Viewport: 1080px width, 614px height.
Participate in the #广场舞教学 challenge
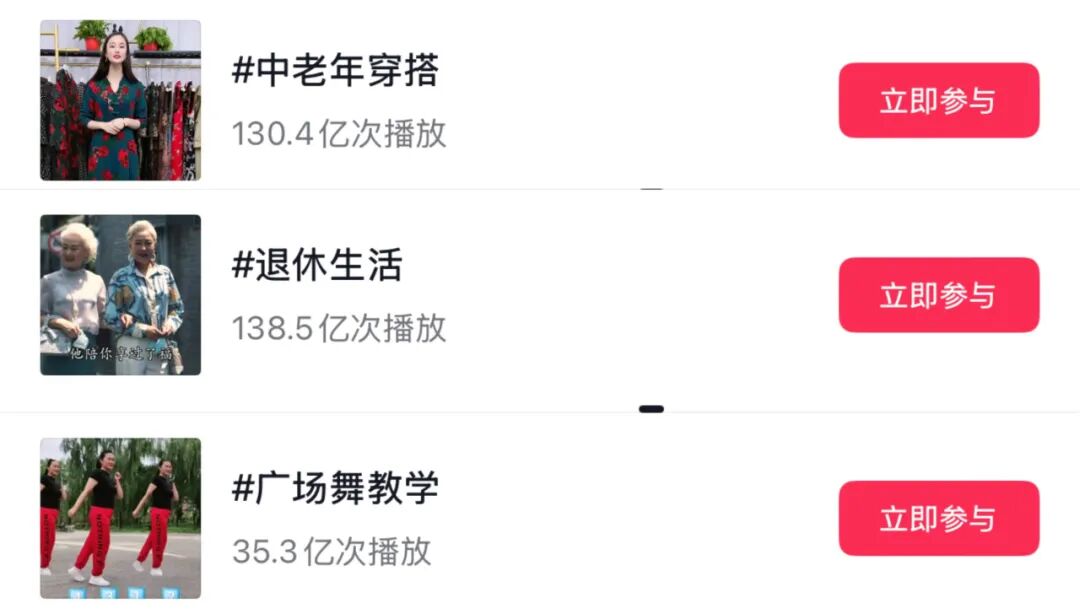938,518
